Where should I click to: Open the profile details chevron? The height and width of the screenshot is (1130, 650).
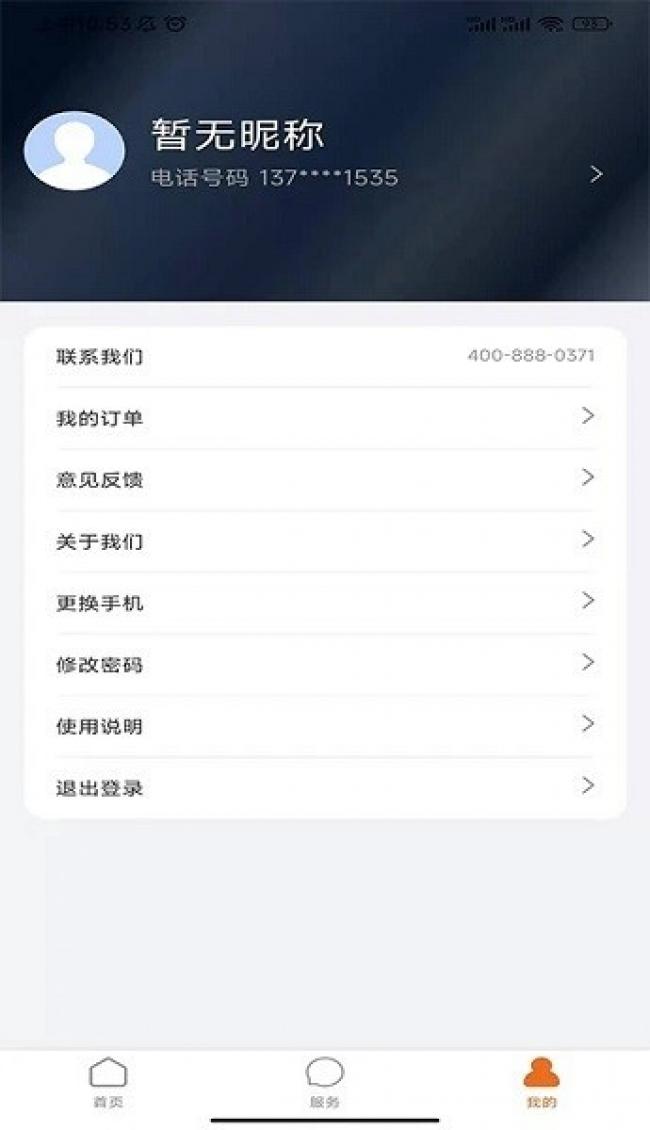(x=596, y=174)
